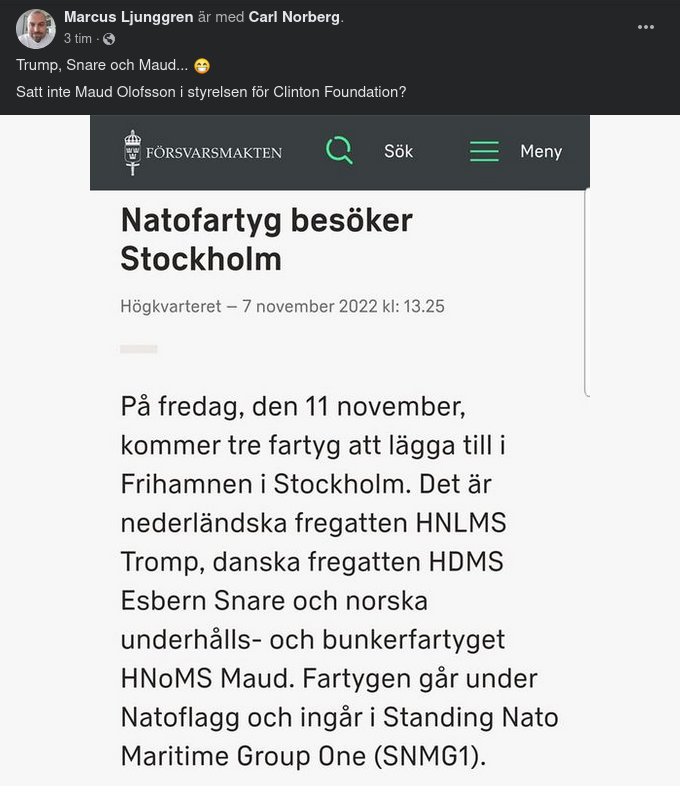This screenshot has height=786, width=680.
Task: Open Carl Norberg's tagged profile
Action: tap(295, 17)
